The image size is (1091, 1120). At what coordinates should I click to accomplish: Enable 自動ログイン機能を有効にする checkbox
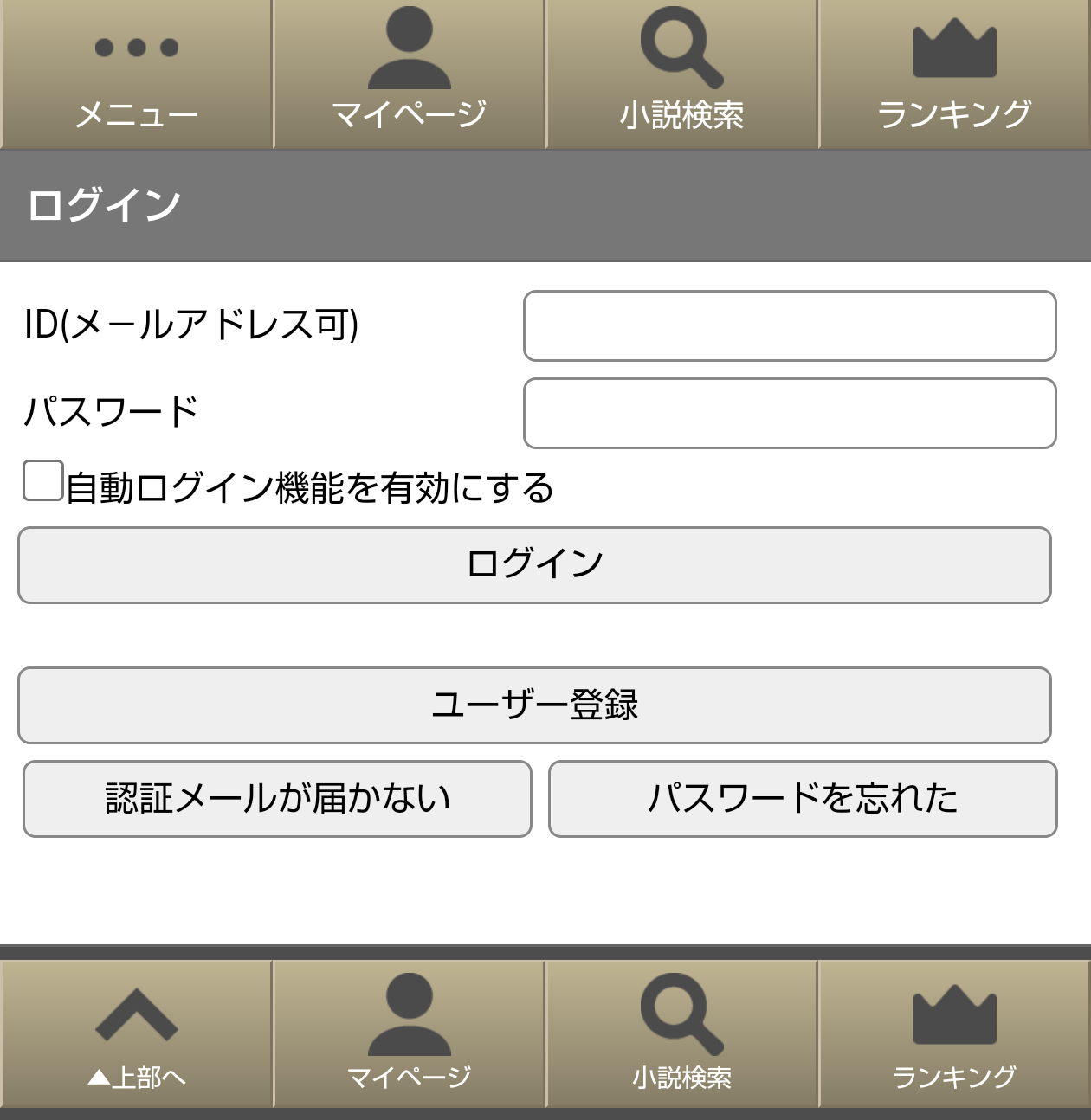click(43, 481)
